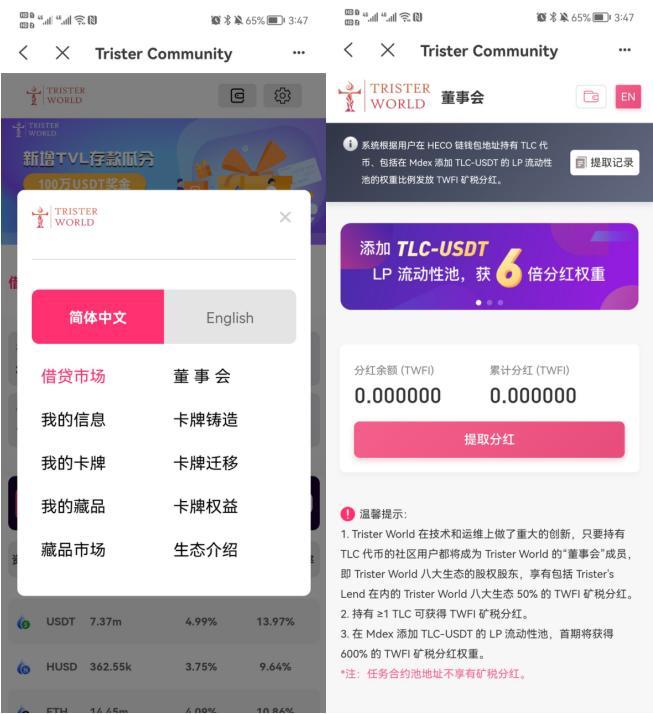Open 董事会 menu entry

click(x=202, y=376)
